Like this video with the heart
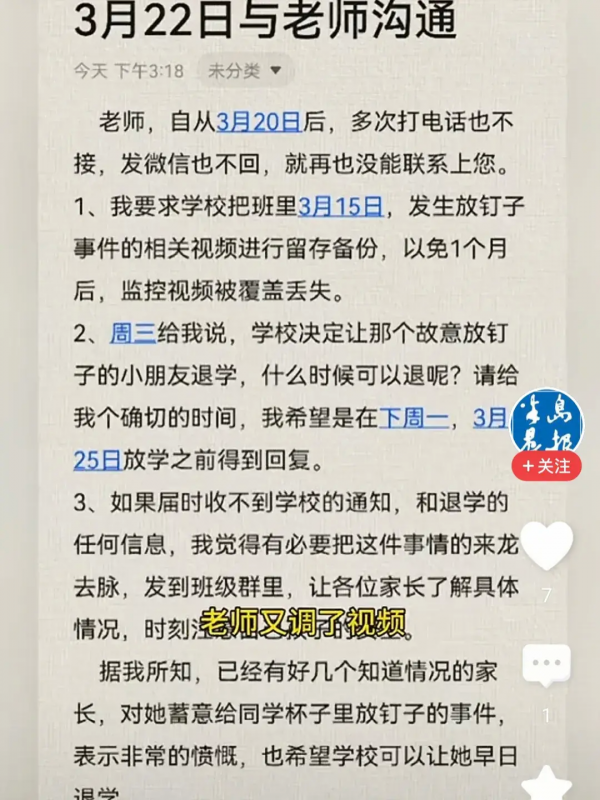This screenshot has height=800, width=600. (x=547, y=546)
